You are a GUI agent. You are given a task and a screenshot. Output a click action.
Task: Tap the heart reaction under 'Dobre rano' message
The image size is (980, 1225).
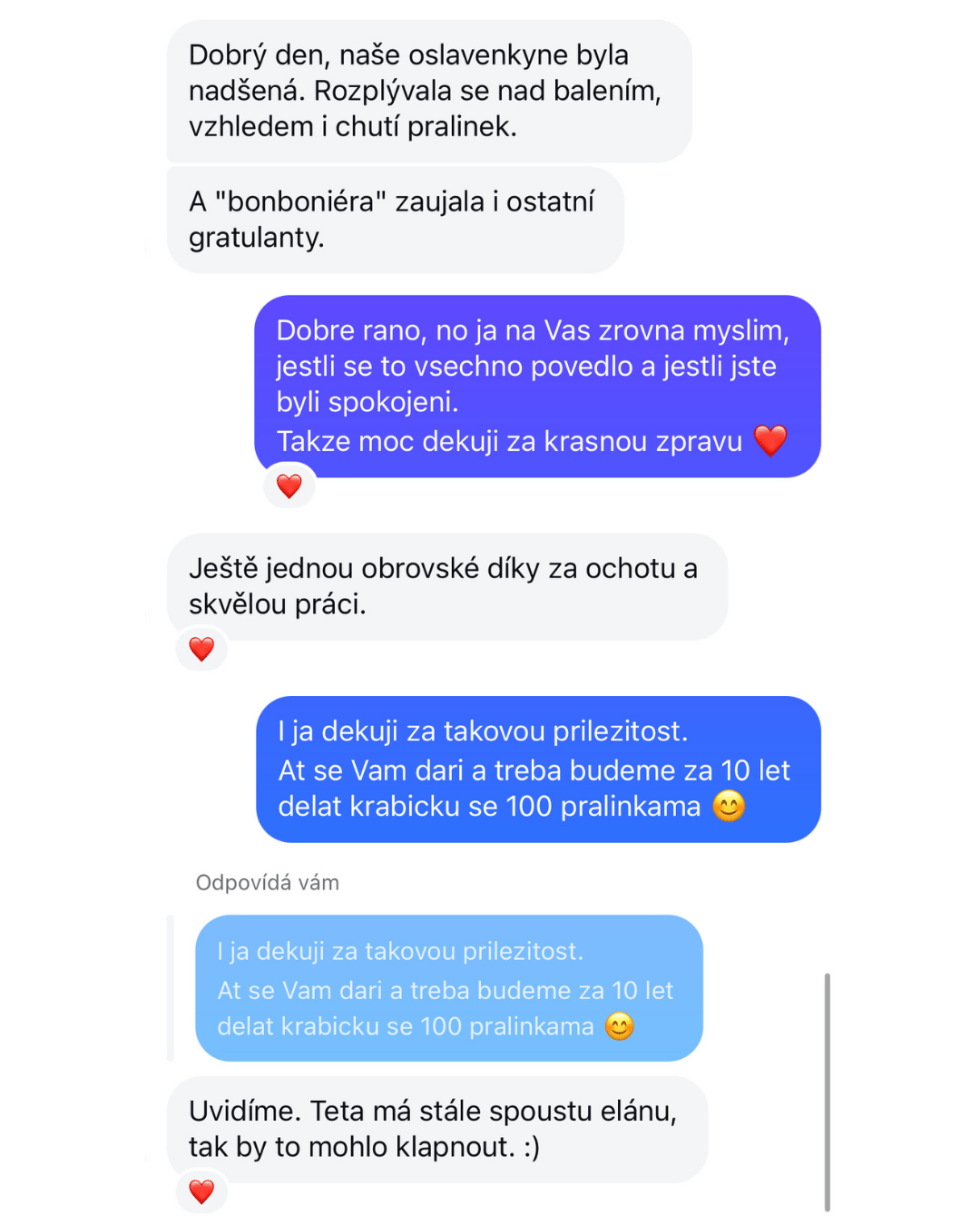click(289, 486)
